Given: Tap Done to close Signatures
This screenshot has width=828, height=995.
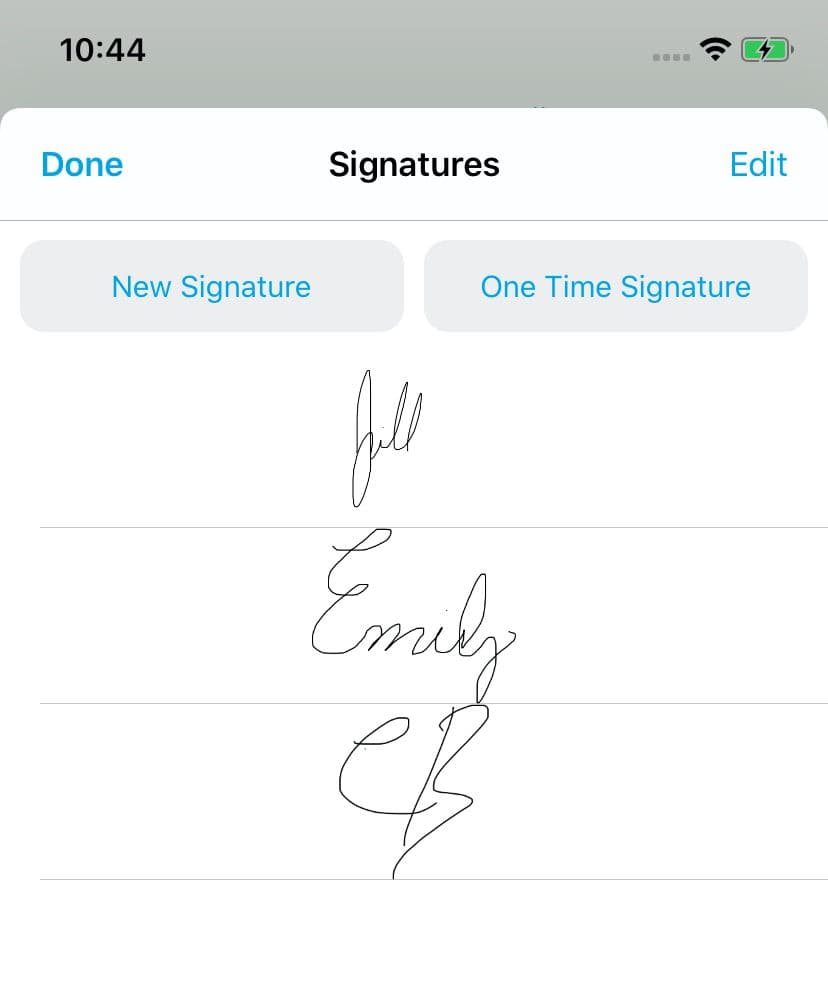Looking at the screenshot, I should tap(82, 165).
